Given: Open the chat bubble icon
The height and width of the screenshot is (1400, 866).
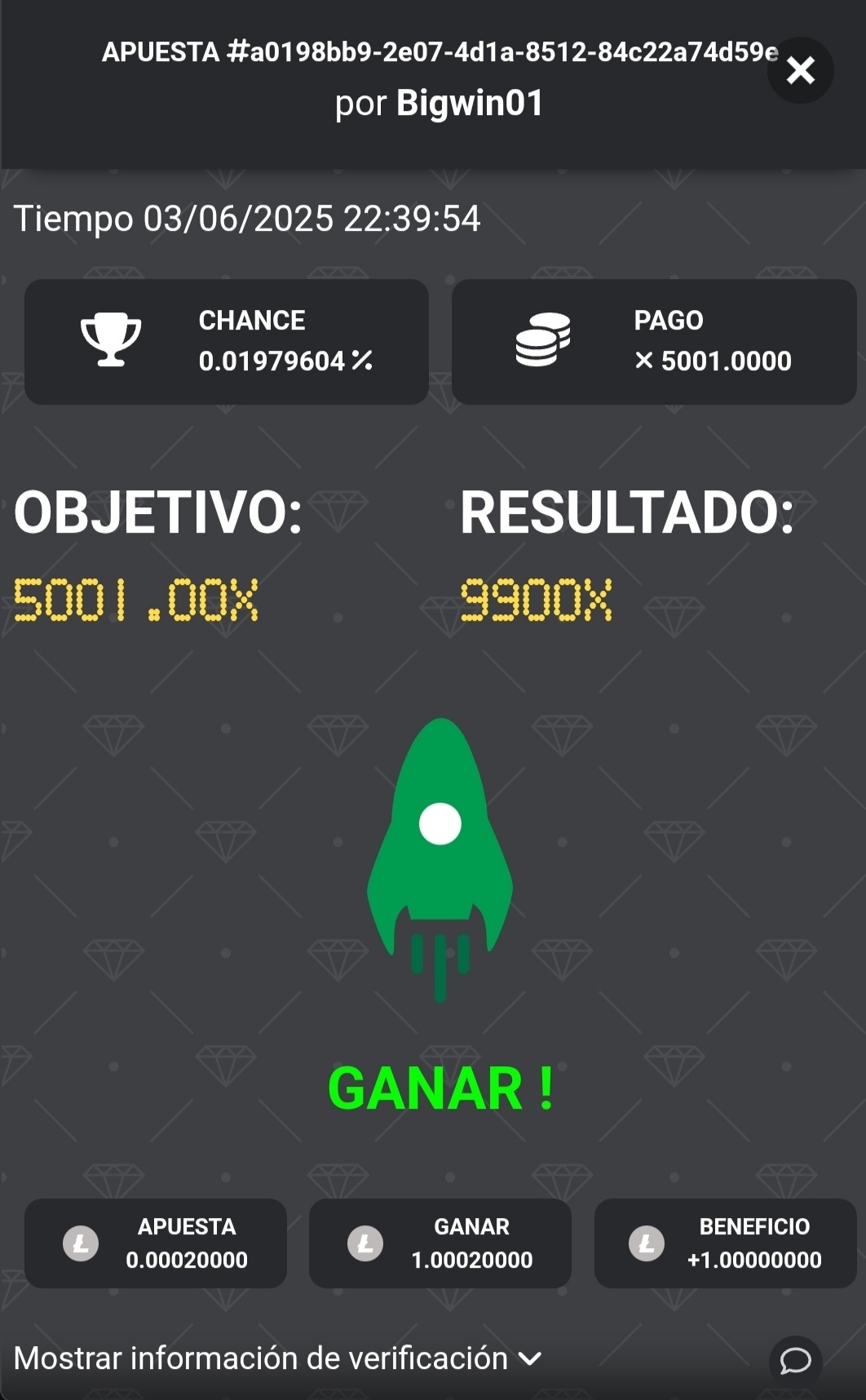Looking at the screenshot, I should click(x=795, y=1360).
